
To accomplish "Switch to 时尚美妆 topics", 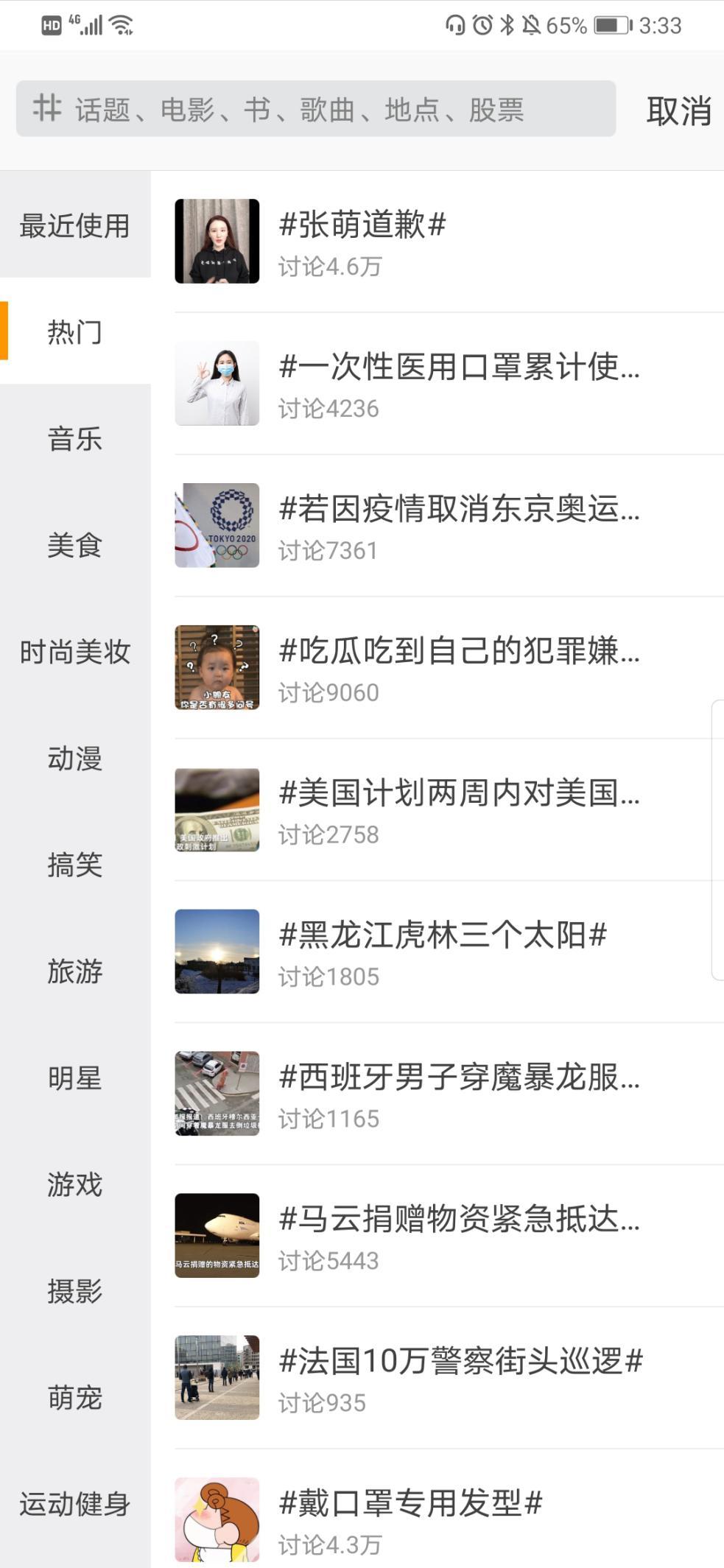I will tap(74, 653).
